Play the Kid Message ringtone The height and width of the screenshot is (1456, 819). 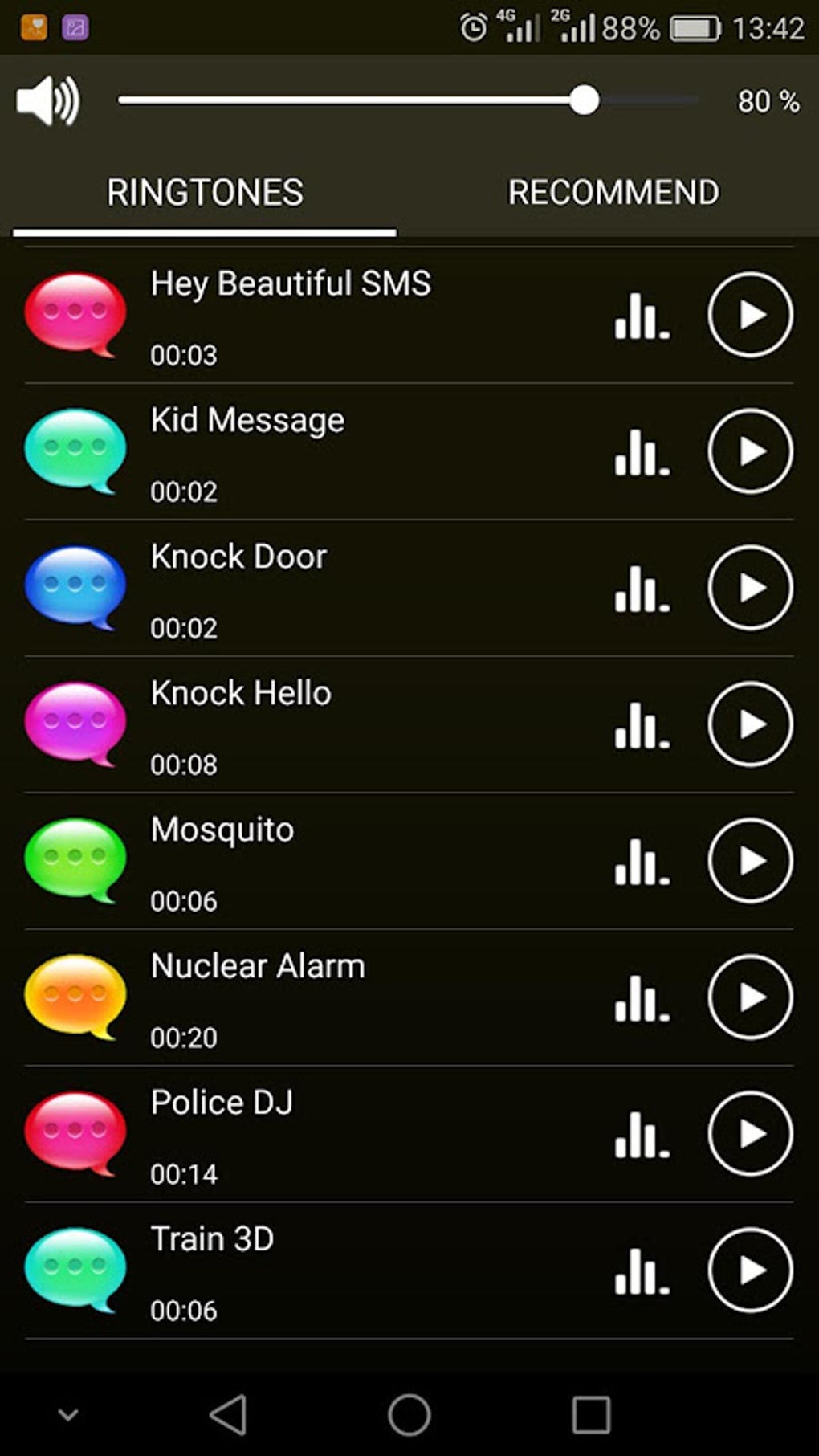click(750, 451)
